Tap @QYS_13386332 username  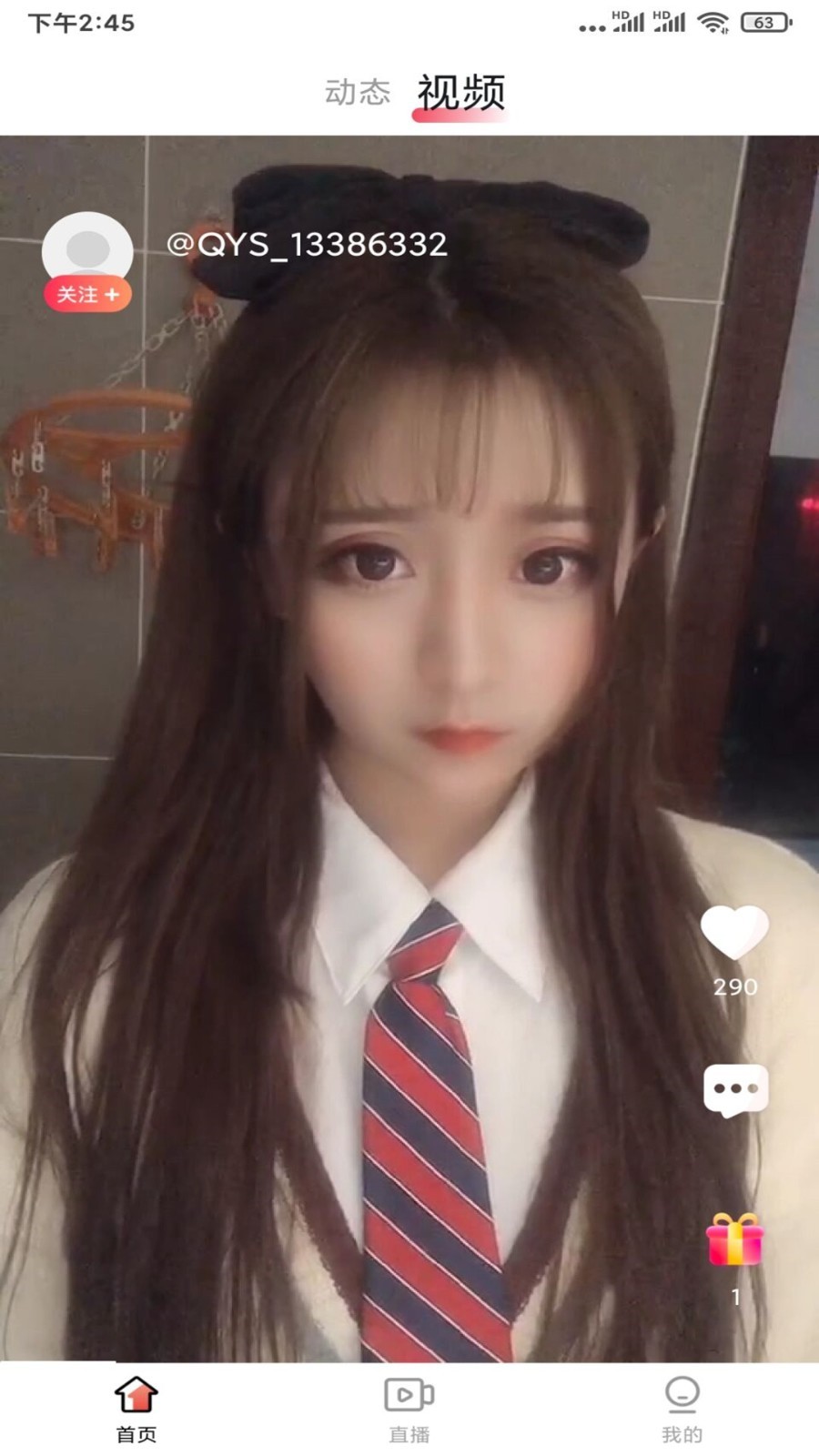(x=307, y=244)
